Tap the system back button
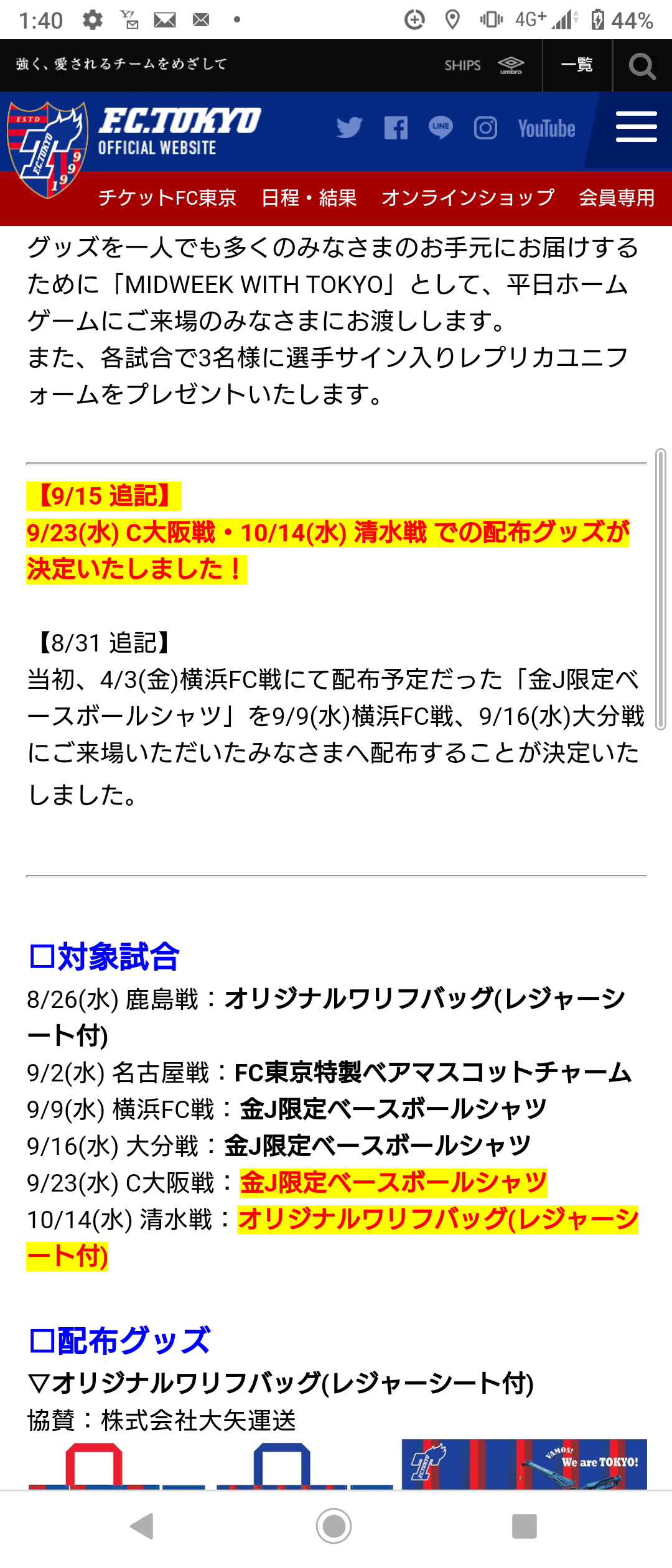Screen dimensions: 672x1568 (142, 1526)
